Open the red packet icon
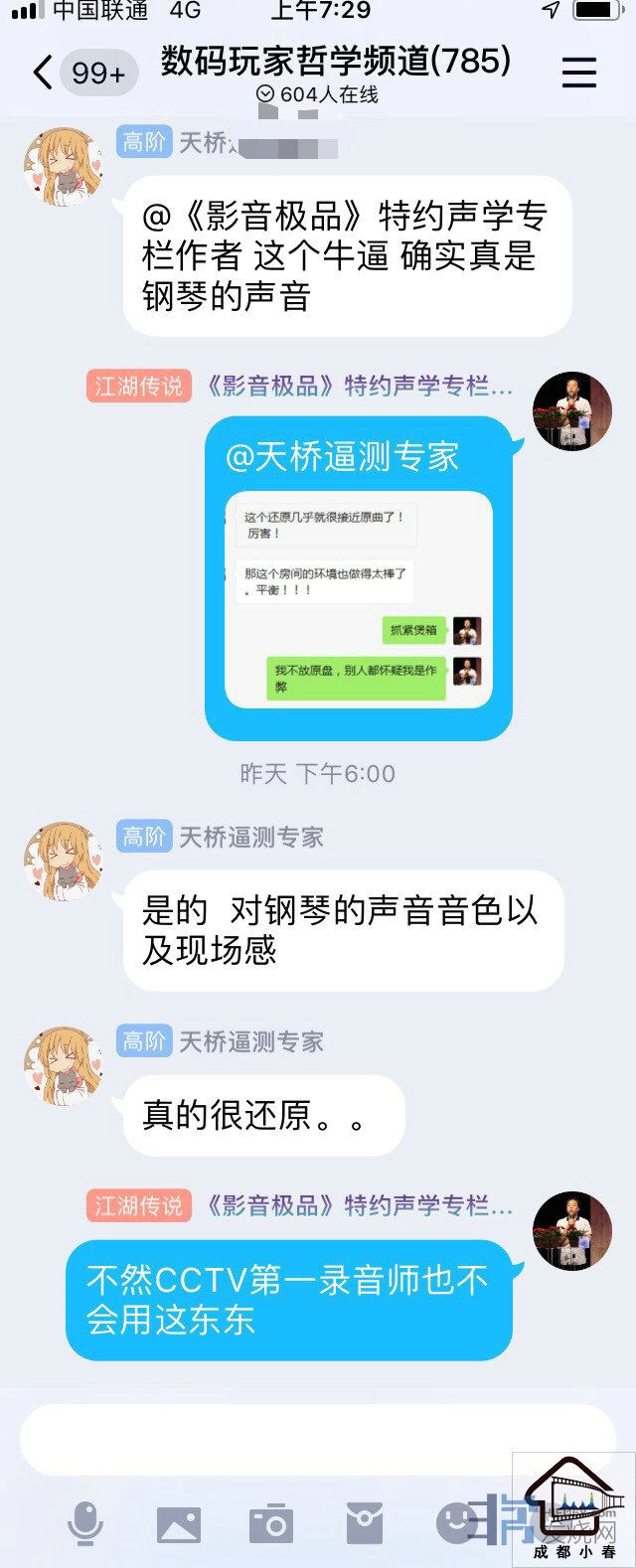Image resolution: width=636 pixels, height=1568 pixels. tap(364, 1523)
